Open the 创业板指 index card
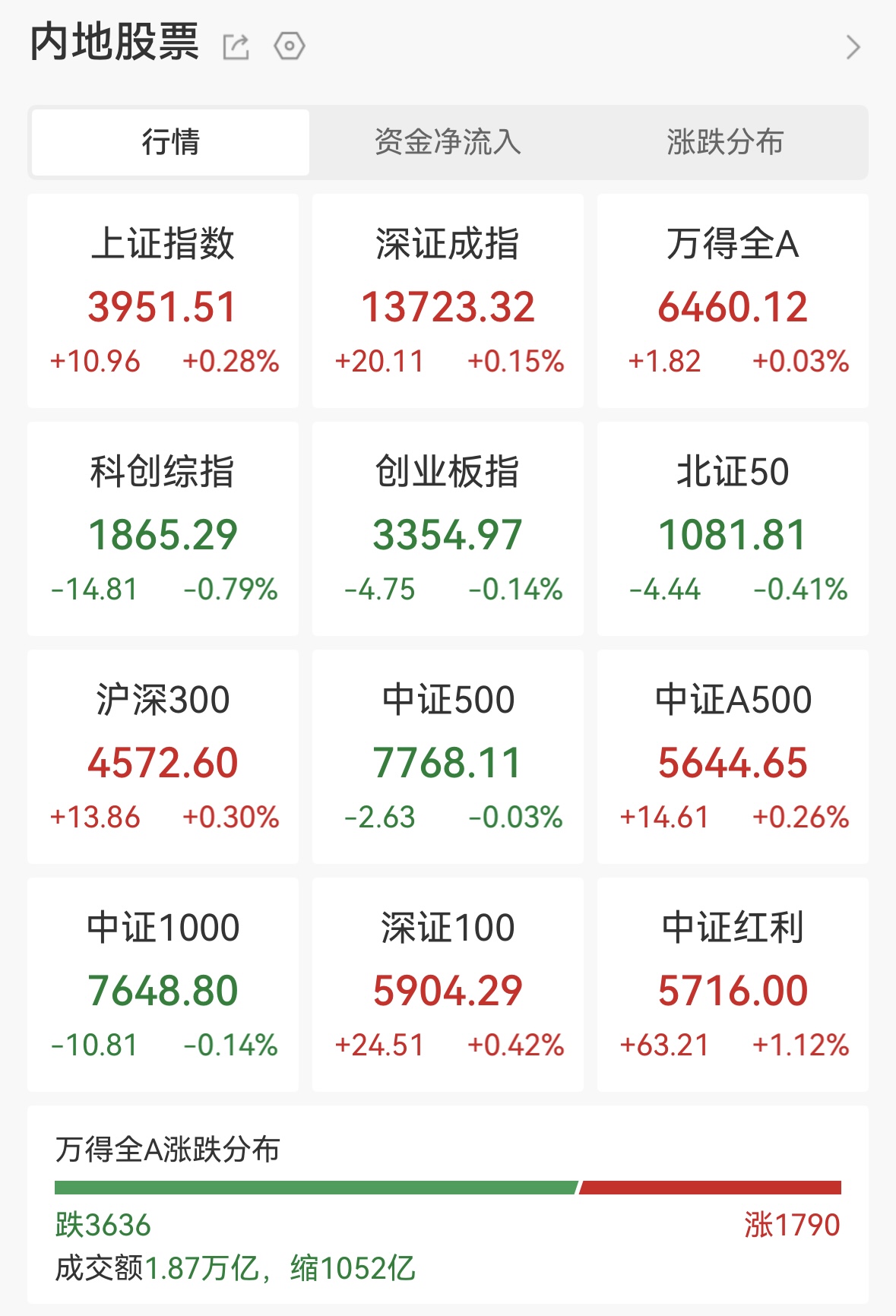The width and height of the screenshot is (896, 1316). (x=448, y=529)
